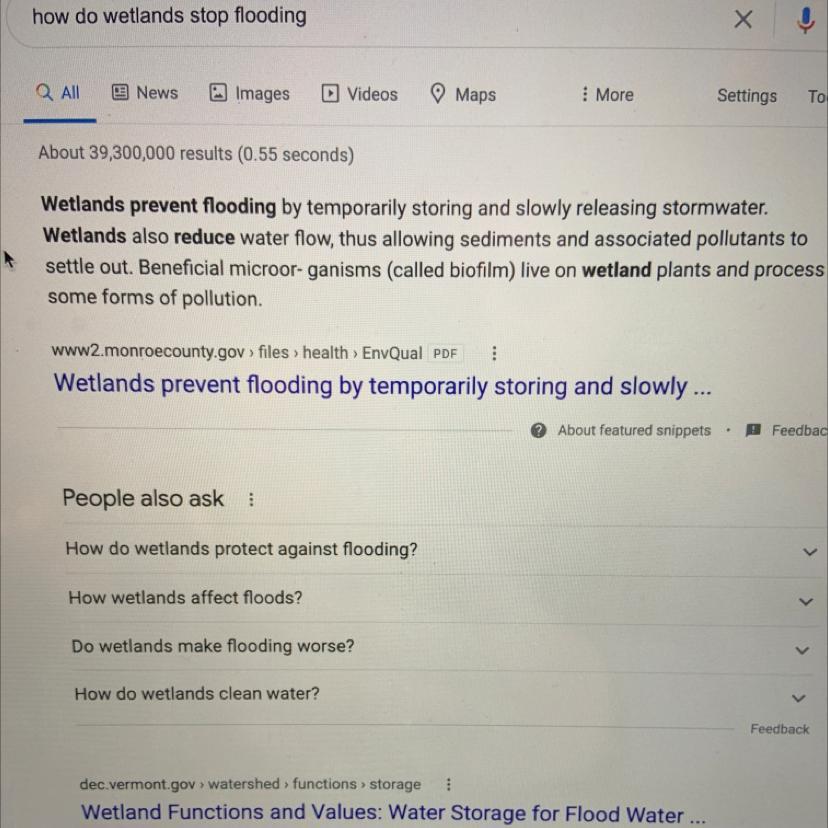The width and height of the screenshot is (828, 828).
Task: Edit the search box text
Action: tap(300, 17)
